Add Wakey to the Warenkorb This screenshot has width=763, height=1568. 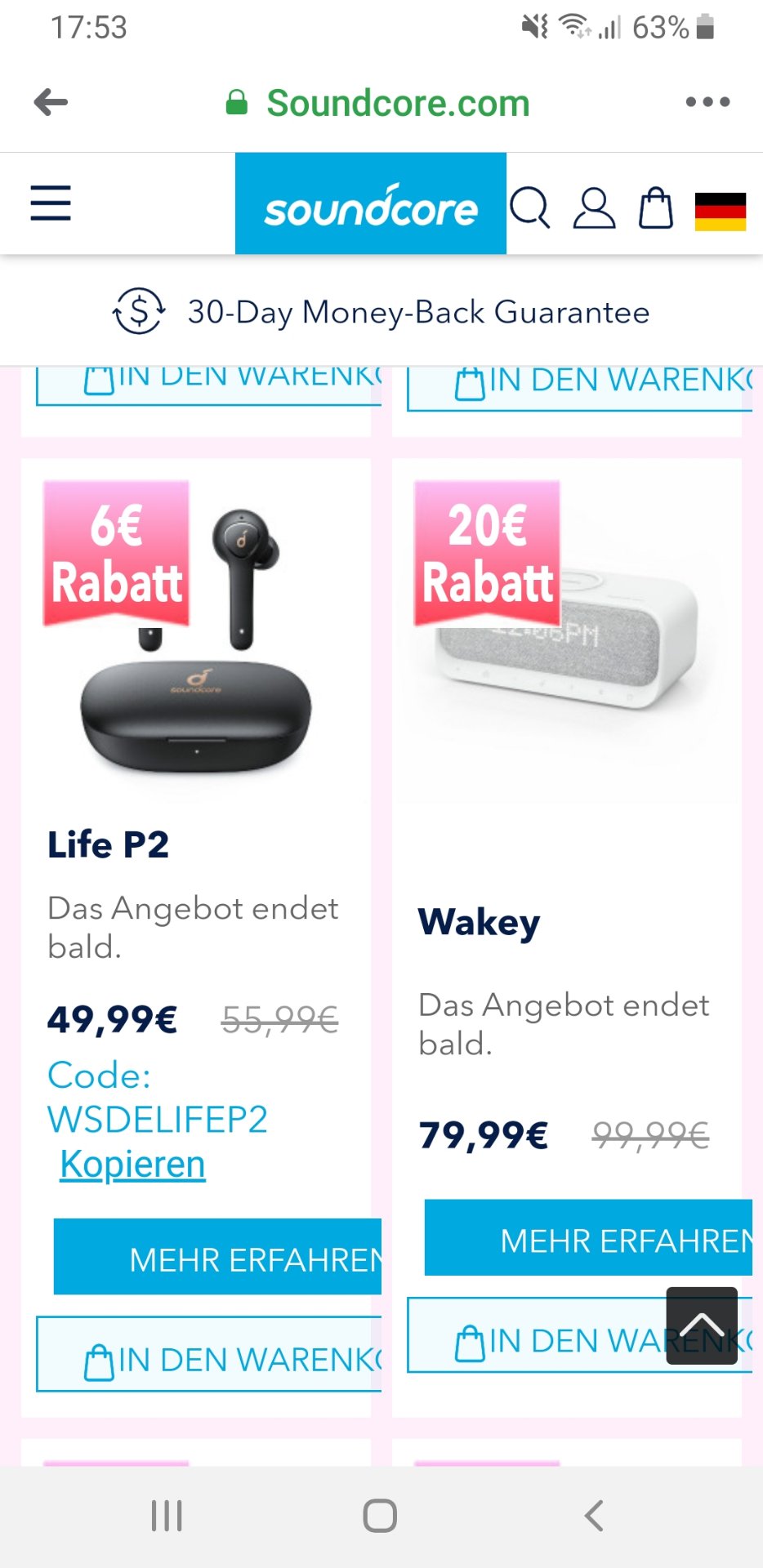[x=536, y=1335]
